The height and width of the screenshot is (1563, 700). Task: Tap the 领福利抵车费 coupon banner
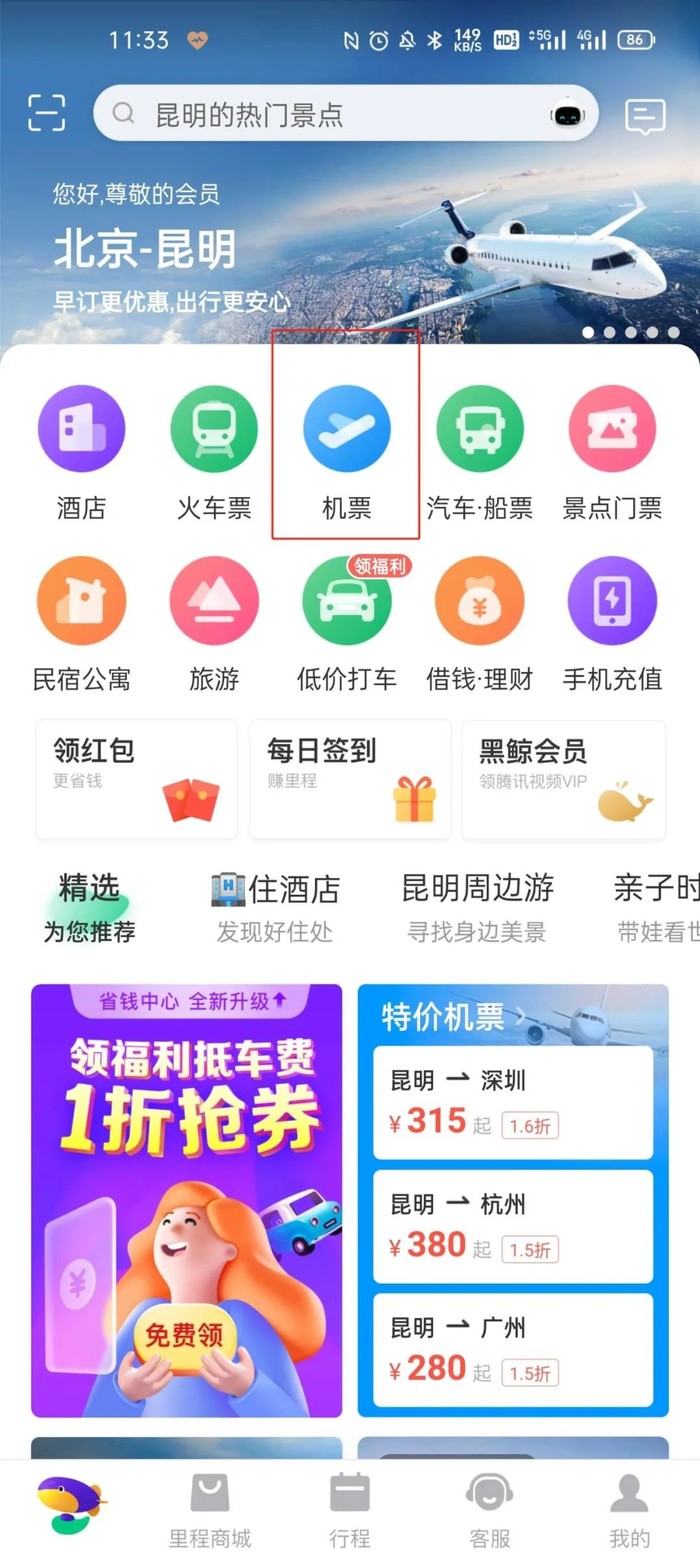click(x=187, y=1200)
